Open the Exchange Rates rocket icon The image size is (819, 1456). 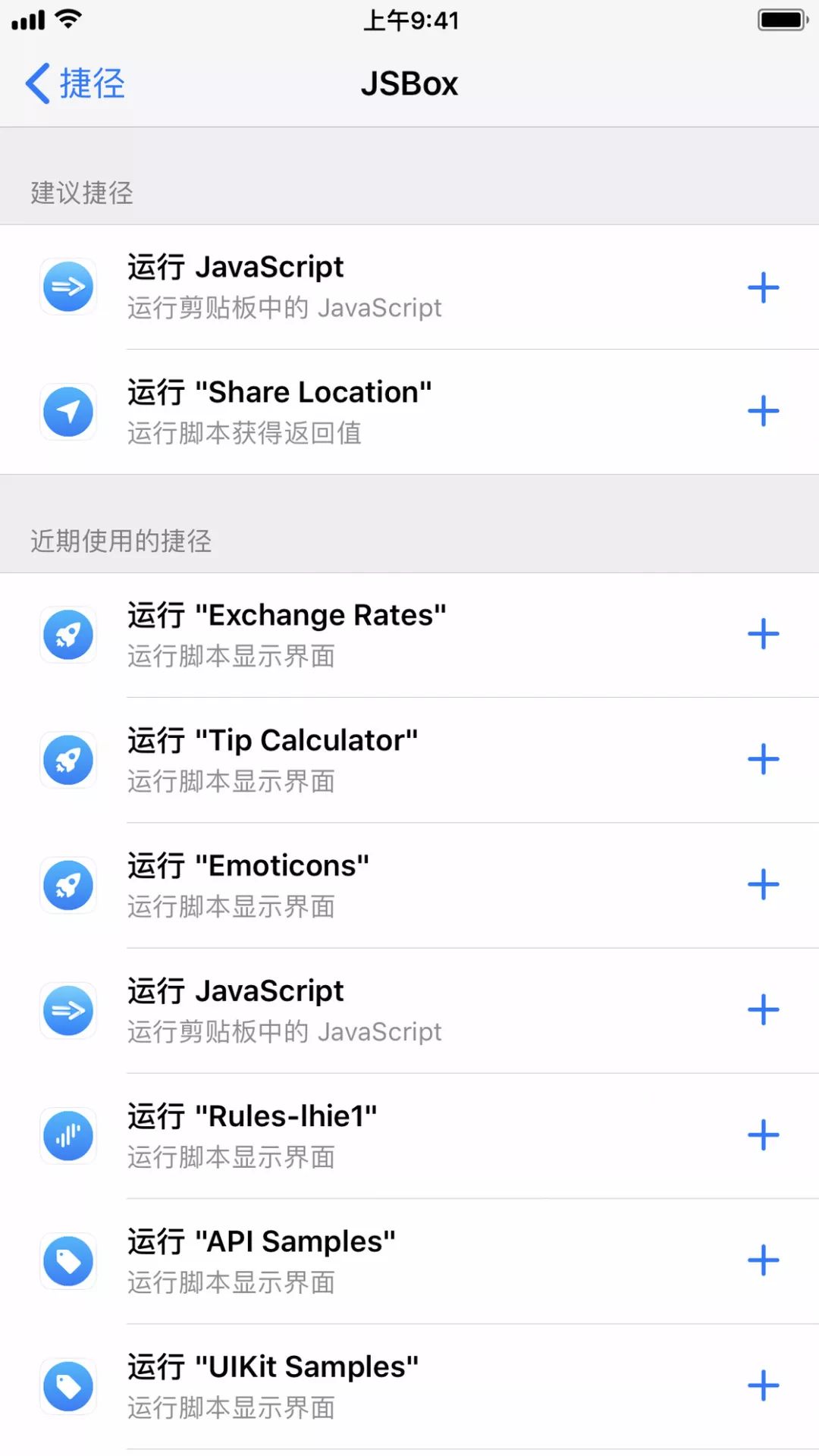pos(68,635)
